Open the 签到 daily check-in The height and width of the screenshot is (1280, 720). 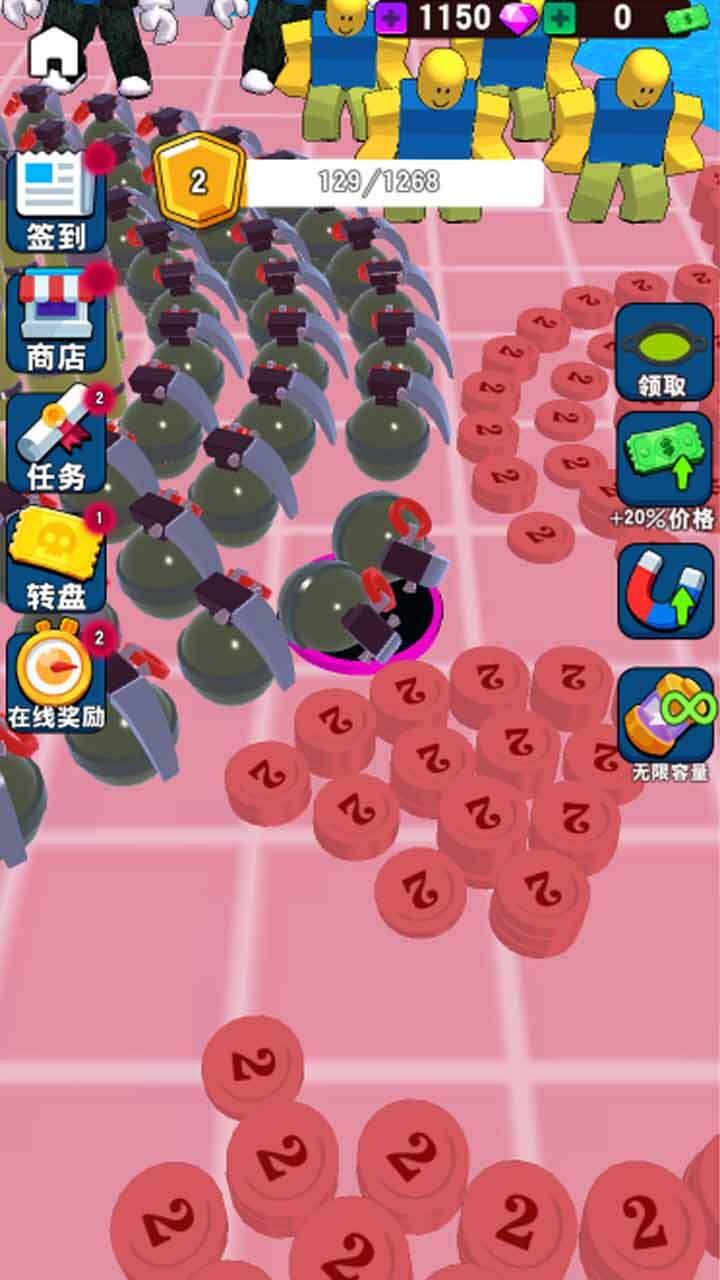pyautogui.click(x=56, y=201)
